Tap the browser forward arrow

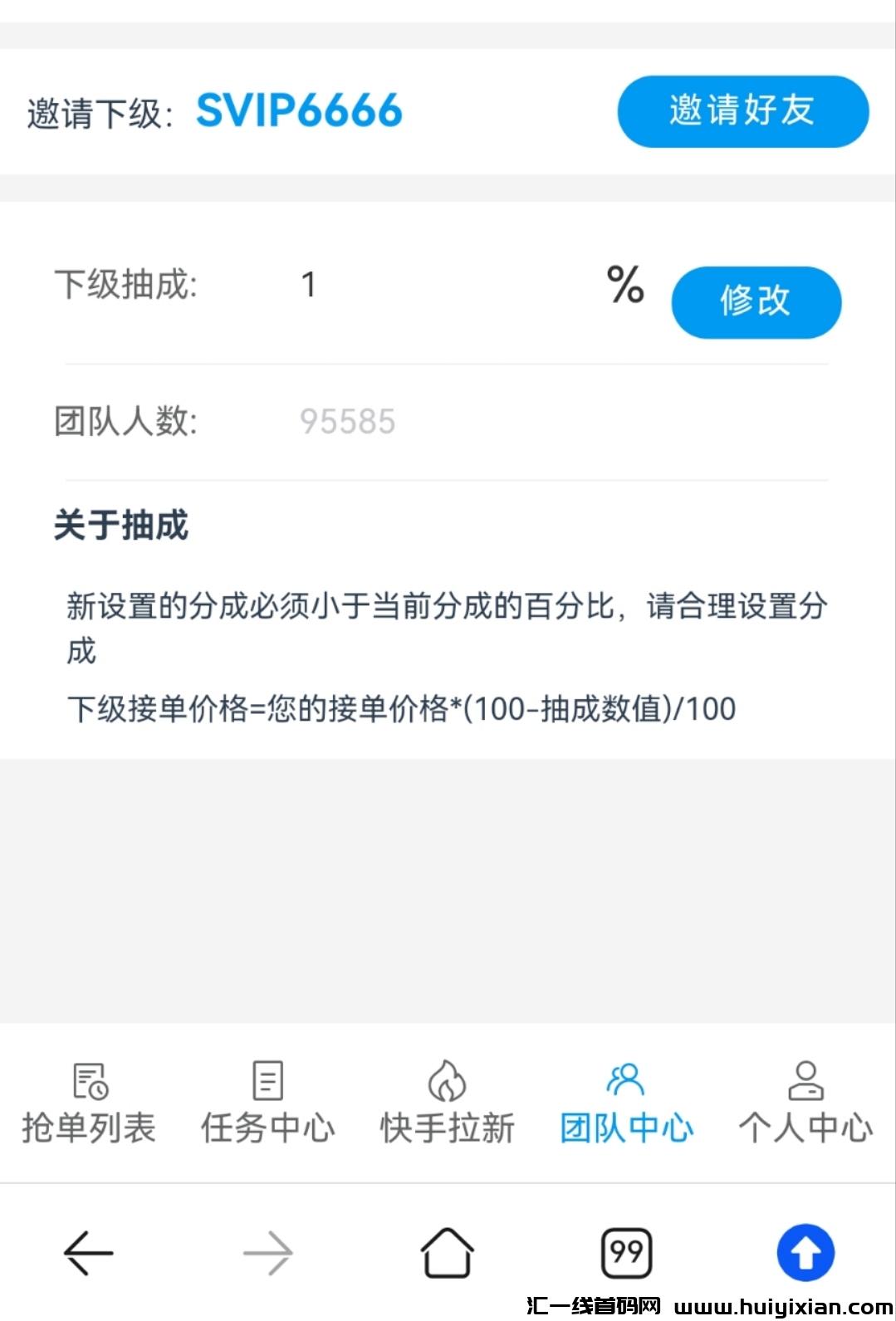(x=267, y=1252)
